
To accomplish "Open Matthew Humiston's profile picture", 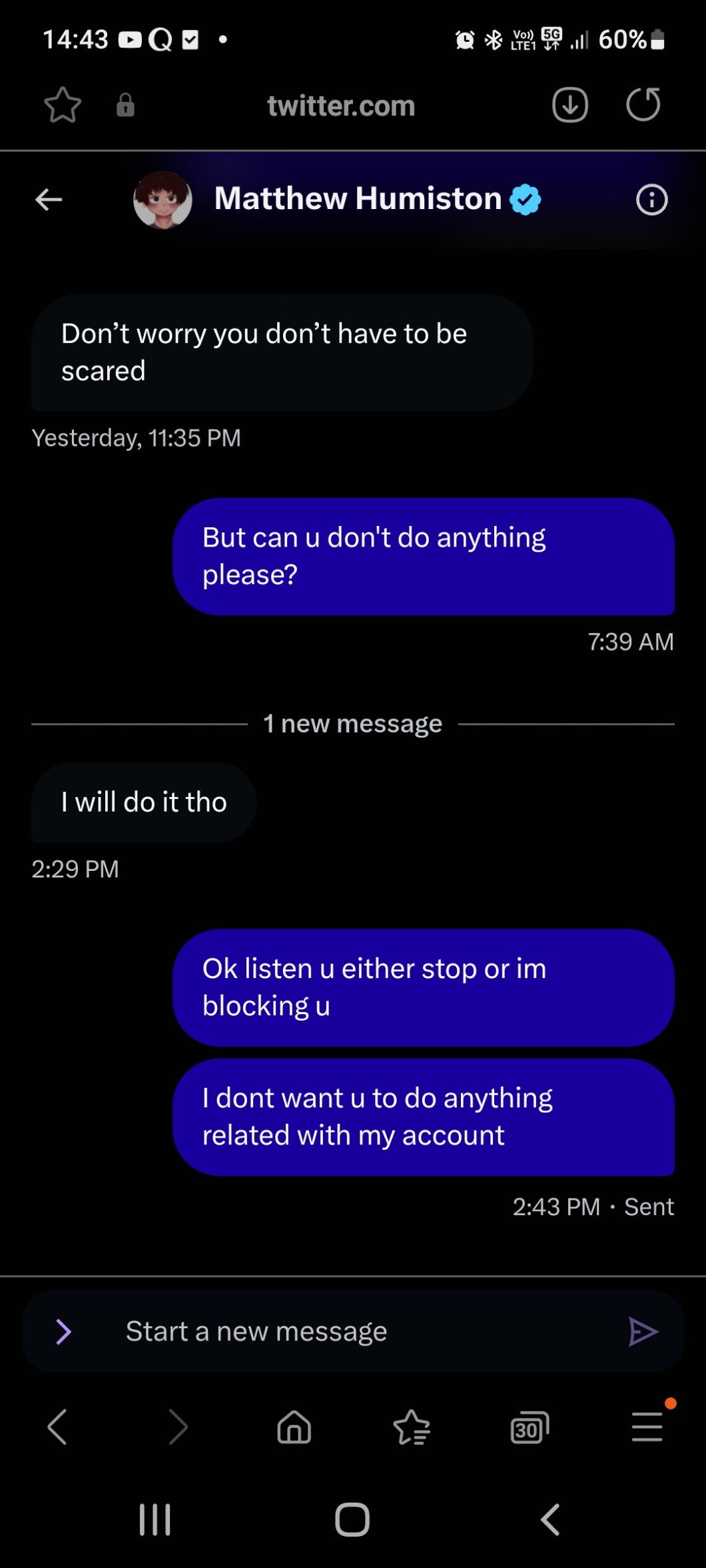I will [163, 200].
